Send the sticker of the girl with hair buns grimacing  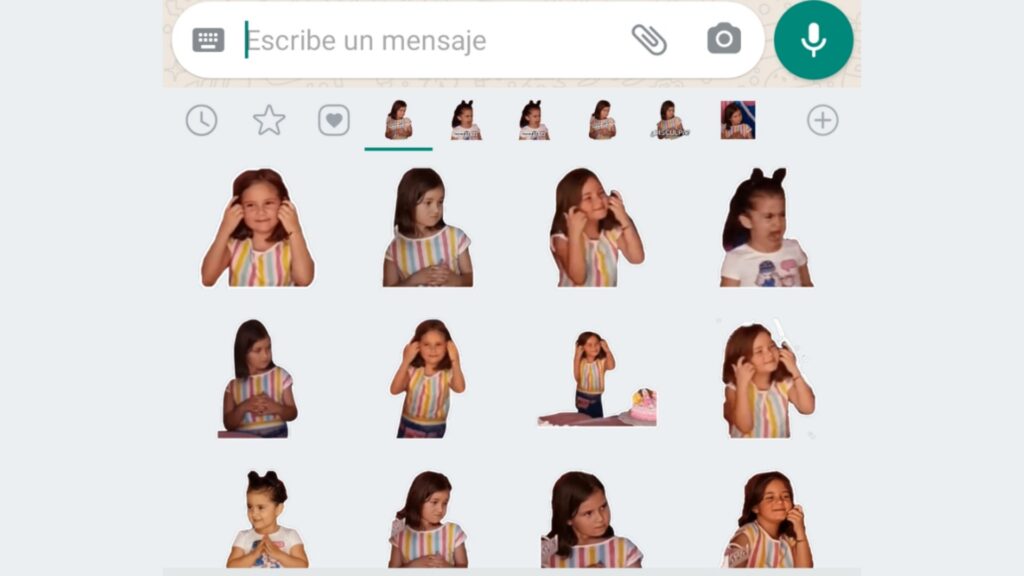765,228
